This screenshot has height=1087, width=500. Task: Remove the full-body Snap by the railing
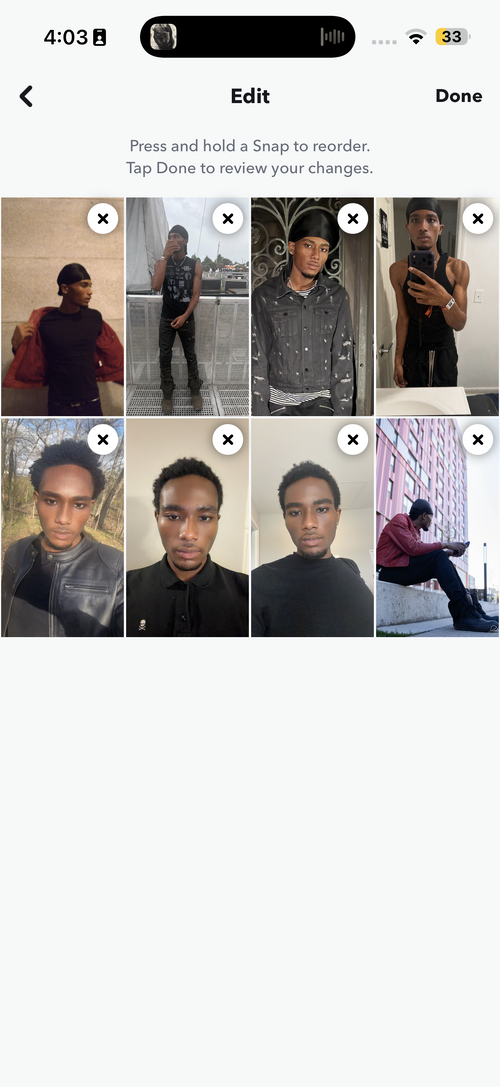227,219
